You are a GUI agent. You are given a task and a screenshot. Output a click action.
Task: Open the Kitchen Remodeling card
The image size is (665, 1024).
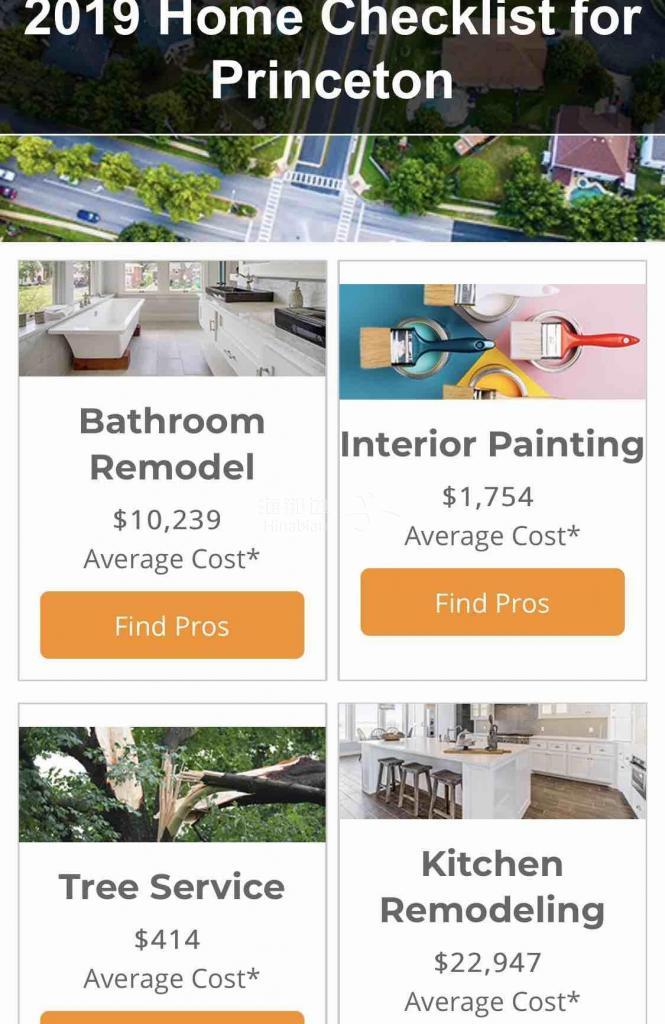[492, 886]
